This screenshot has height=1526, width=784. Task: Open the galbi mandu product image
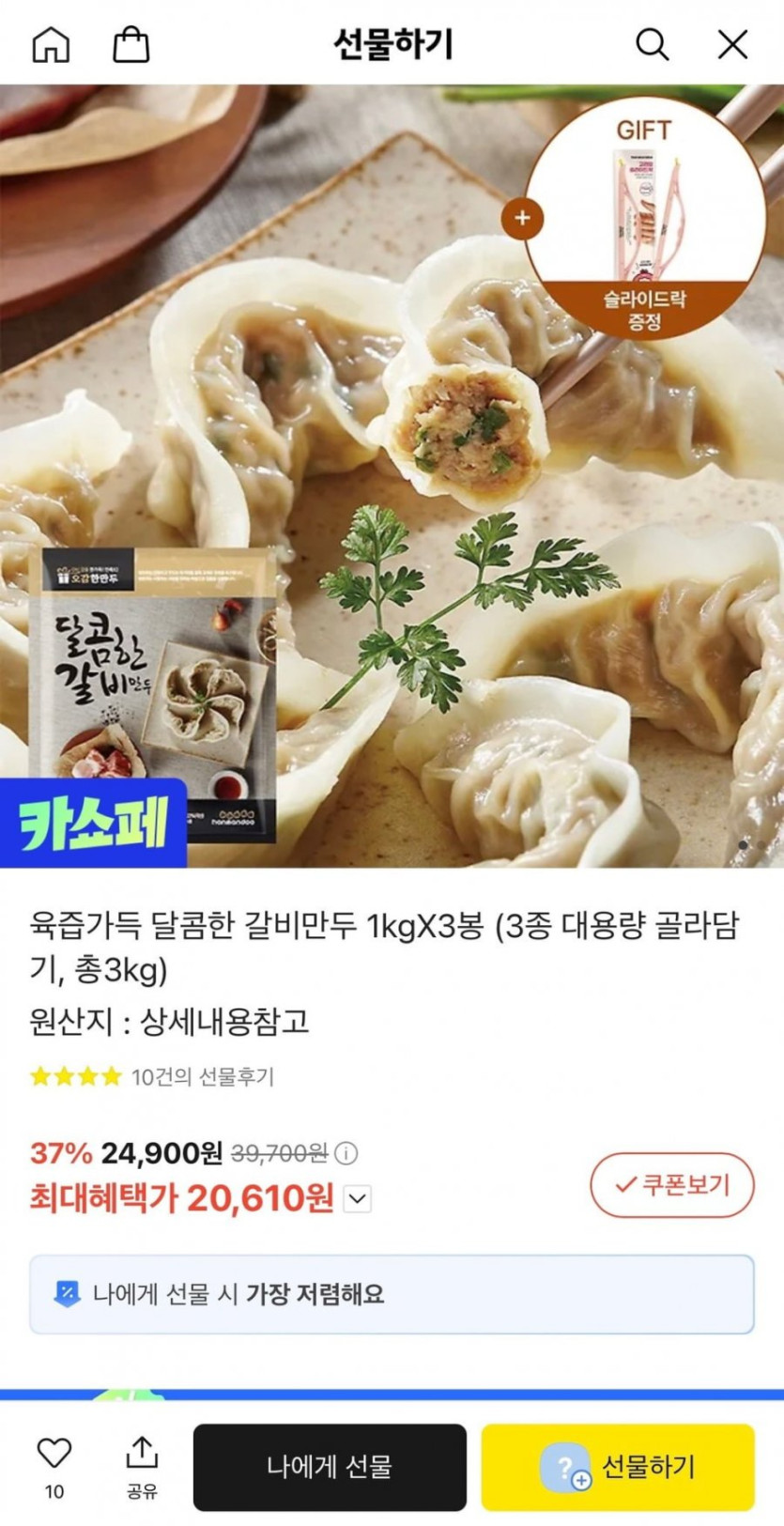(x=392, y=476)
